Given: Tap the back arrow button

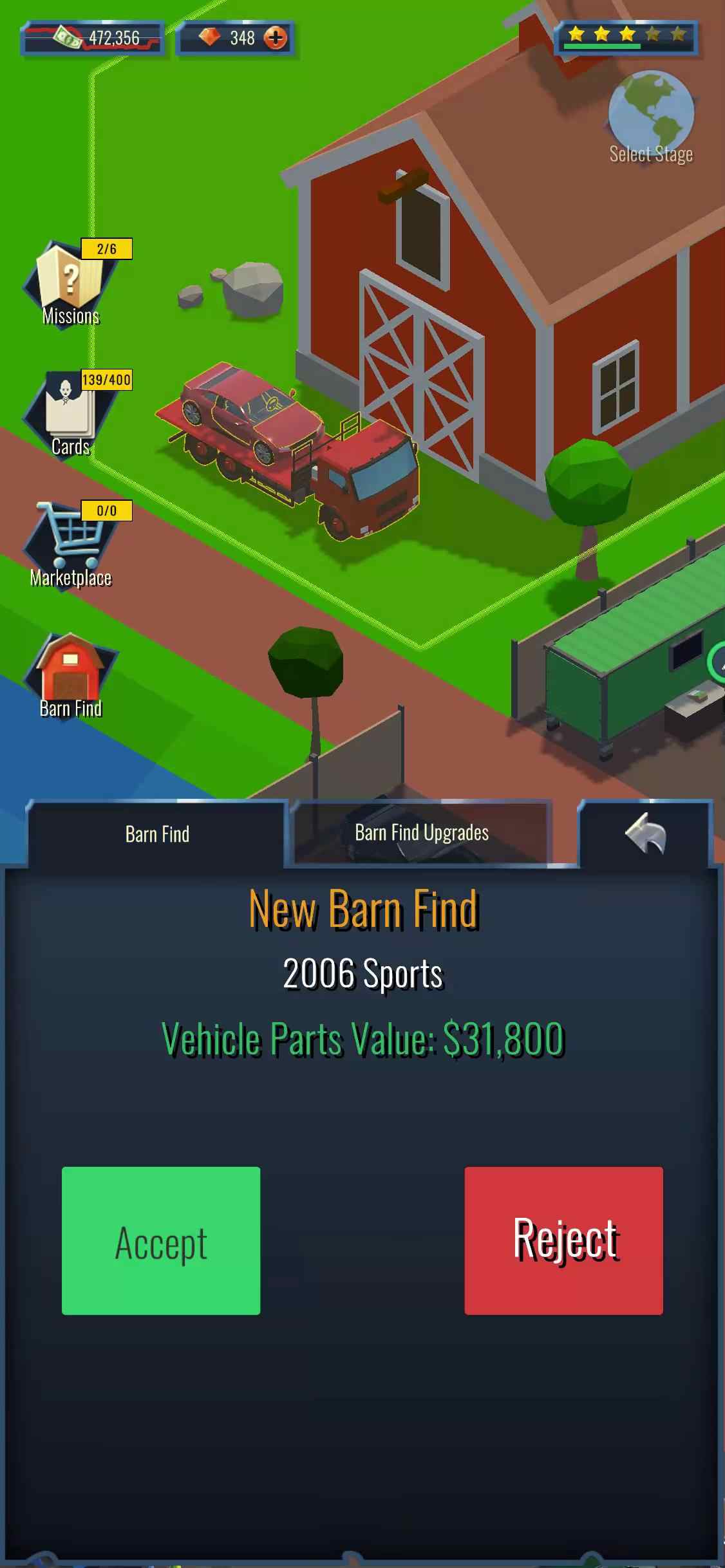Looking at the screenshot, I should [x=645, y=834].
